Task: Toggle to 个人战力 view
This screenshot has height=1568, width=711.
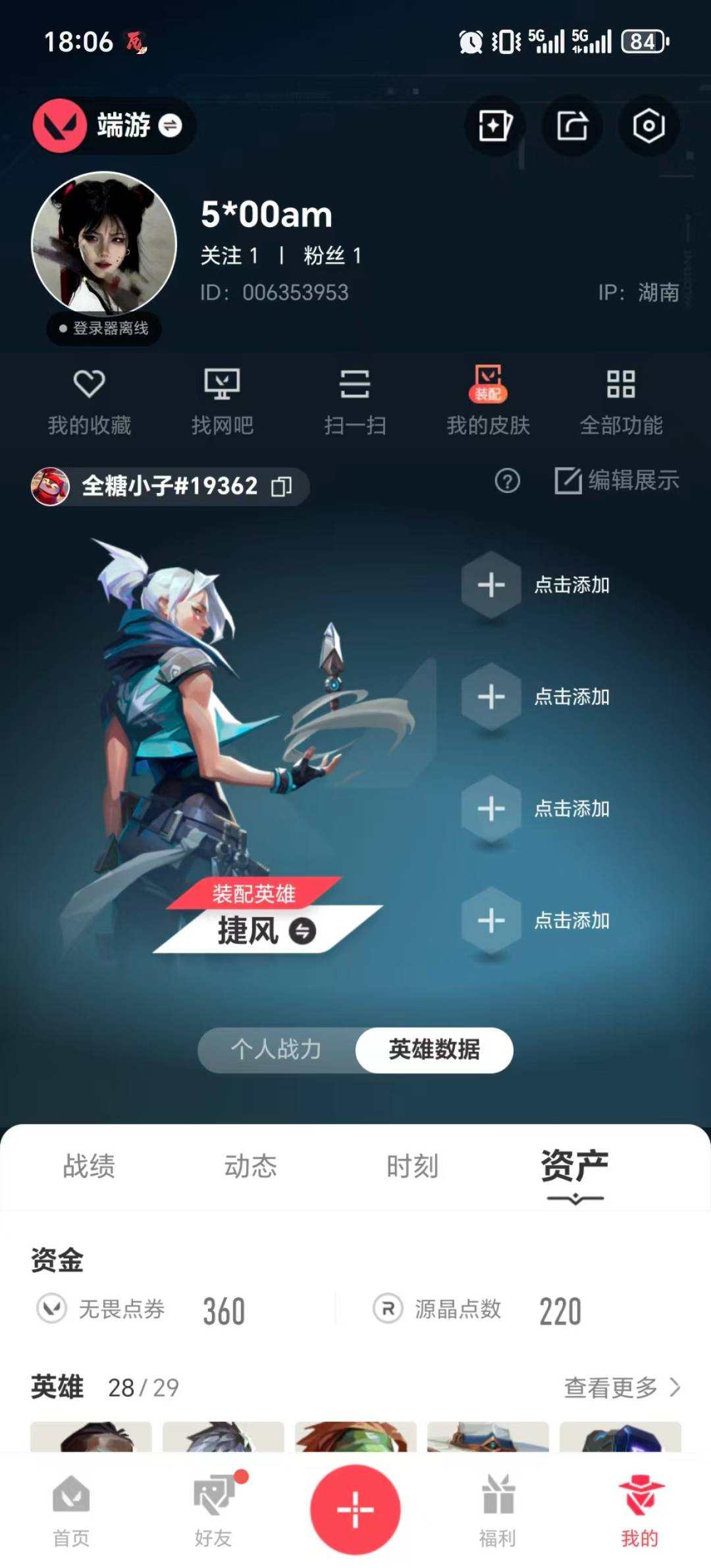Action: coord(276,1050)
